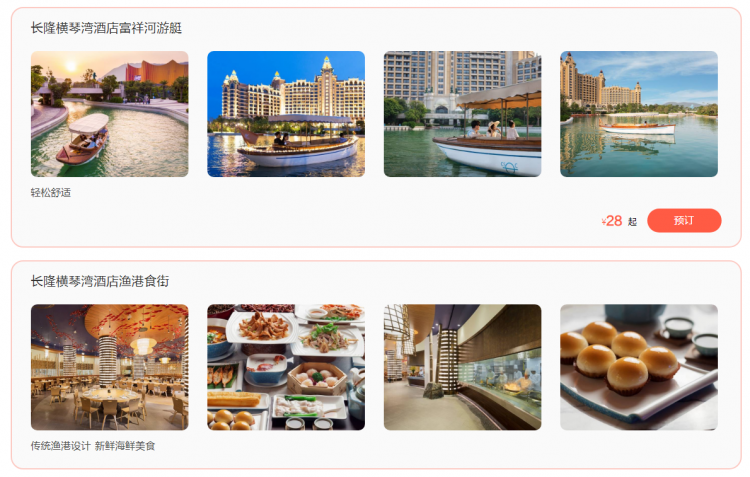Open covered boat close-up photo of 富祥河游艇
750x477 pixels.
(462, 114)
